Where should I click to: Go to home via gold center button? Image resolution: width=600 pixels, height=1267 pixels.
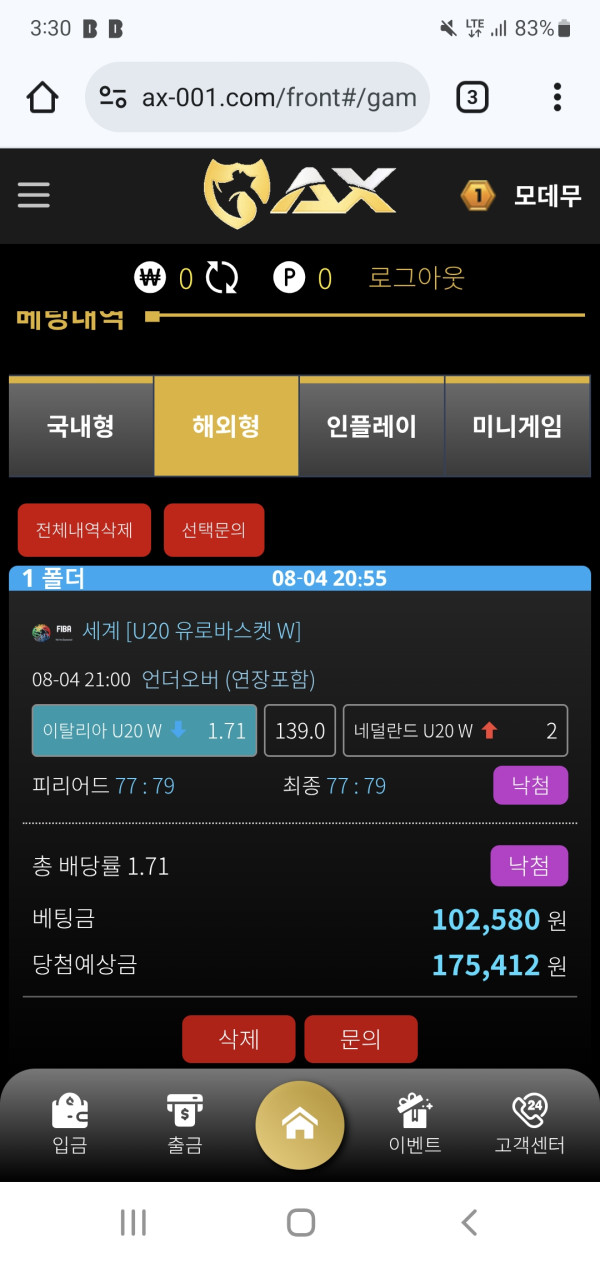(300, 1125)
